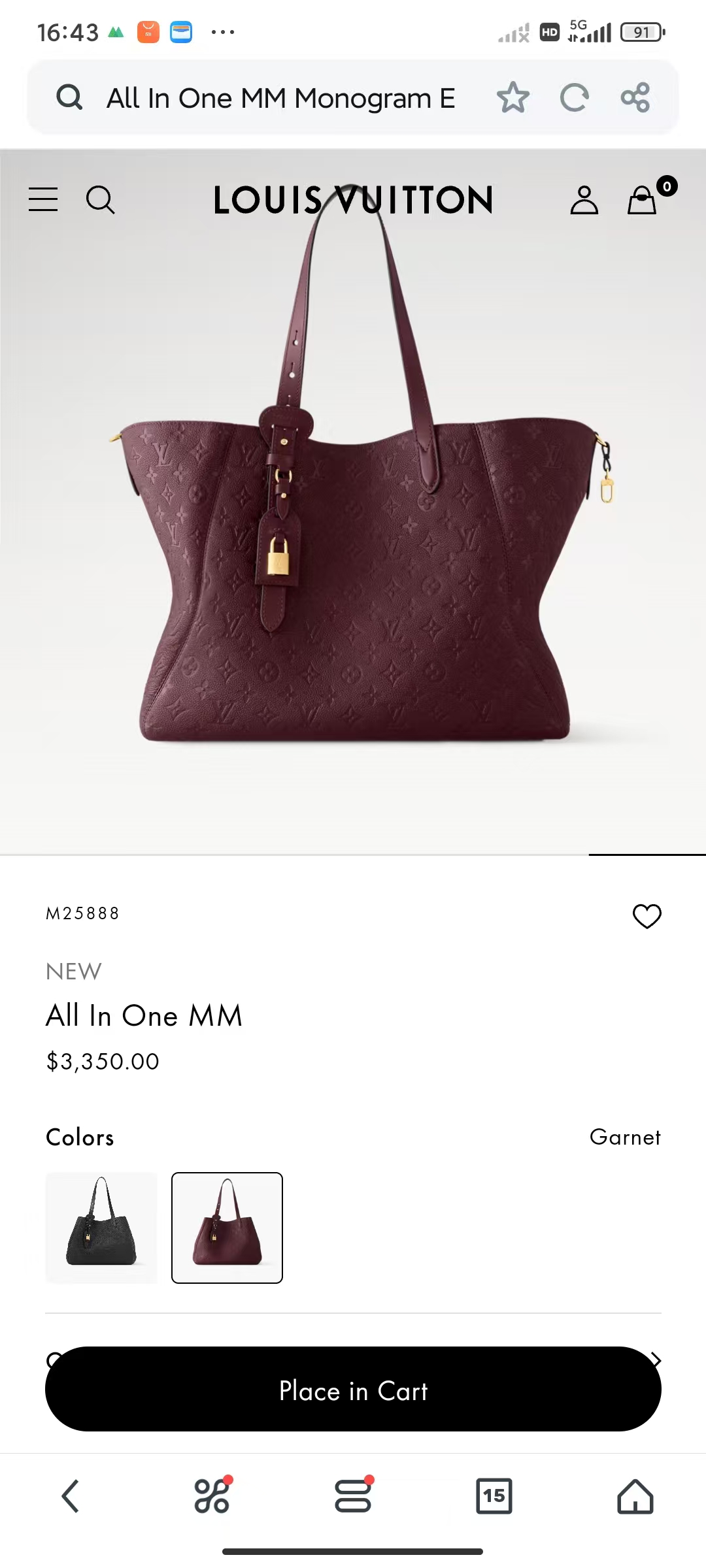Open the browser tools icon

point(212,1495)
